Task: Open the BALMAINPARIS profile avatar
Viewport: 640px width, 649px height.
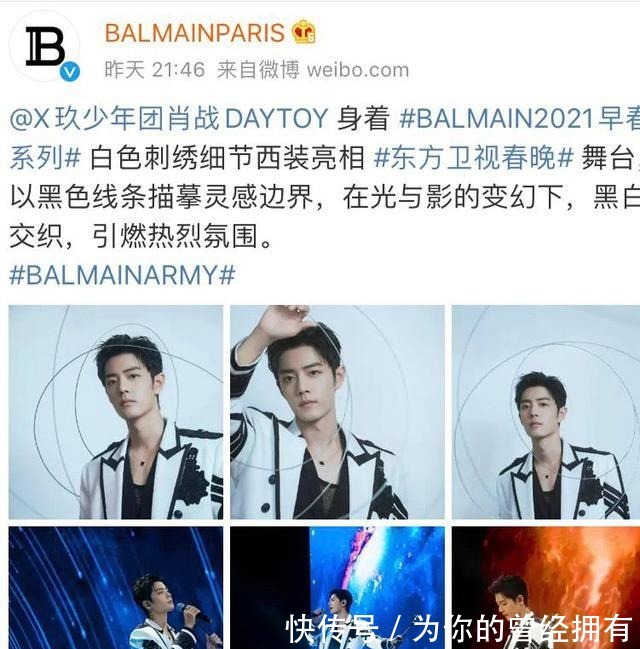Action: click(x=46, y=47)
